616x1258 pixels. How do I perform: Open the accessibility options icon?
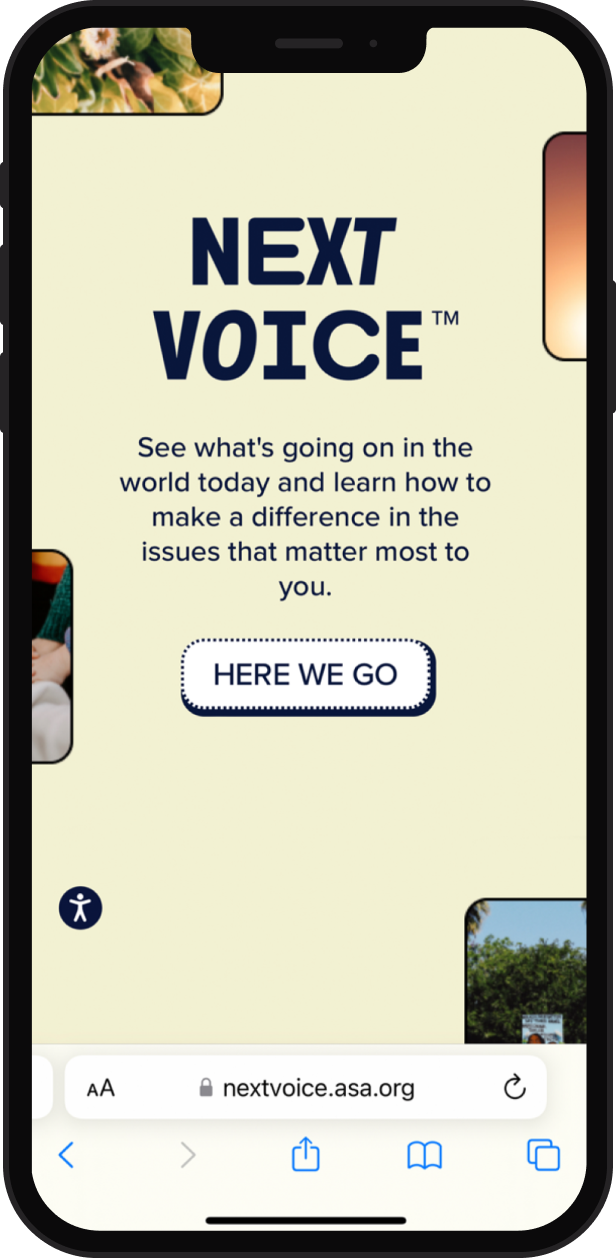click(x=80, y=908)
